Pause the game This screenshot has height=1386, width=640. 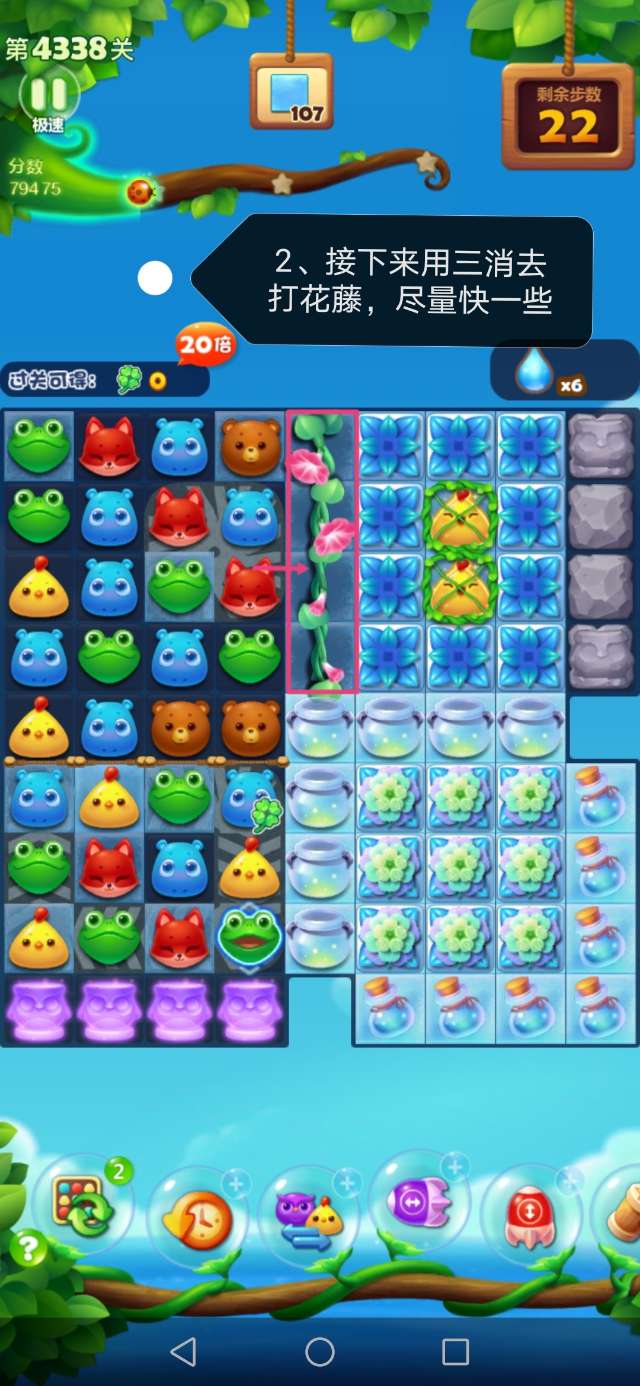point(46,95)
